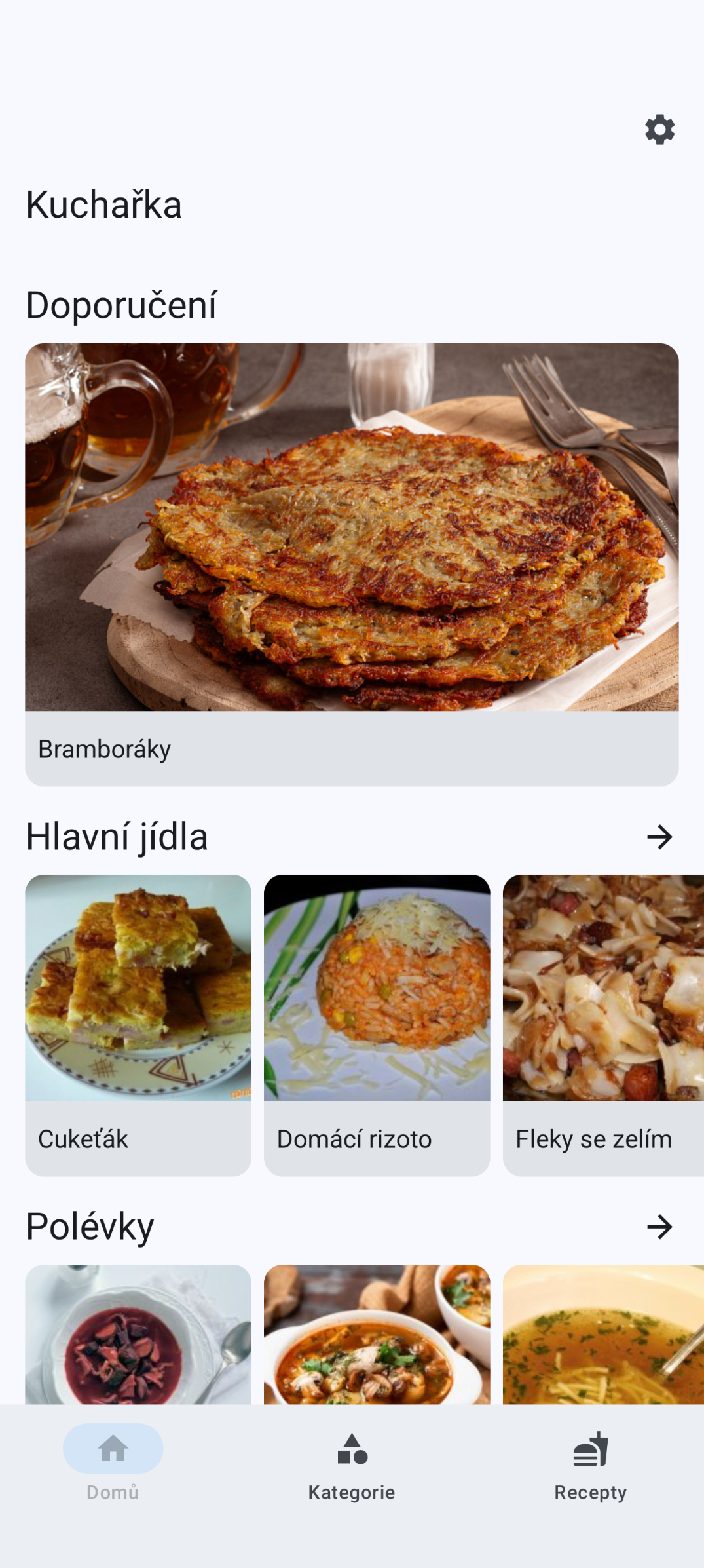Show all Hlavní jídla recipes arrow
Screen dimensions: 704x1568
pyautogui.click(x=659, y=837)
